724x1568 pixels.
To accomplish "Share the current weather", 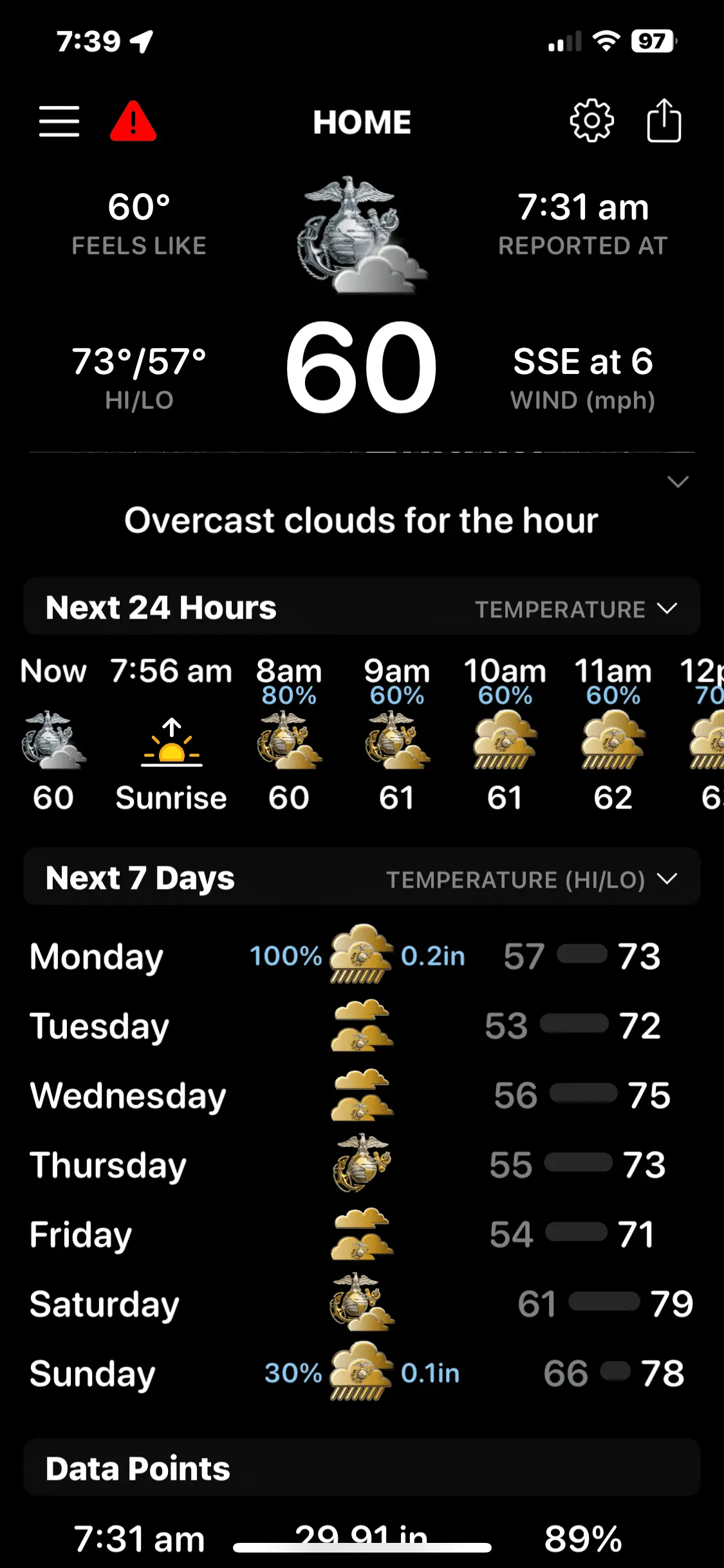I will click(x=664, y=120).
